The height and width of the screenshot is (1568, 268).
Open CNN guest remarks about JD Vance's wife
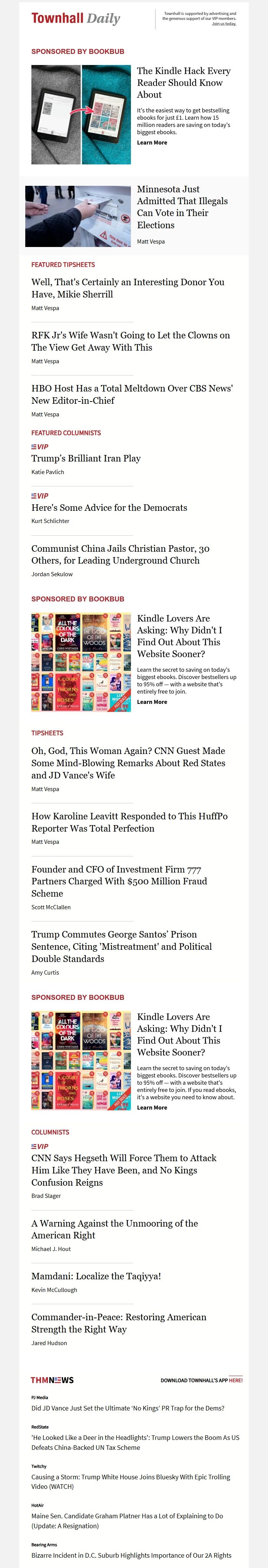[128, 763]
